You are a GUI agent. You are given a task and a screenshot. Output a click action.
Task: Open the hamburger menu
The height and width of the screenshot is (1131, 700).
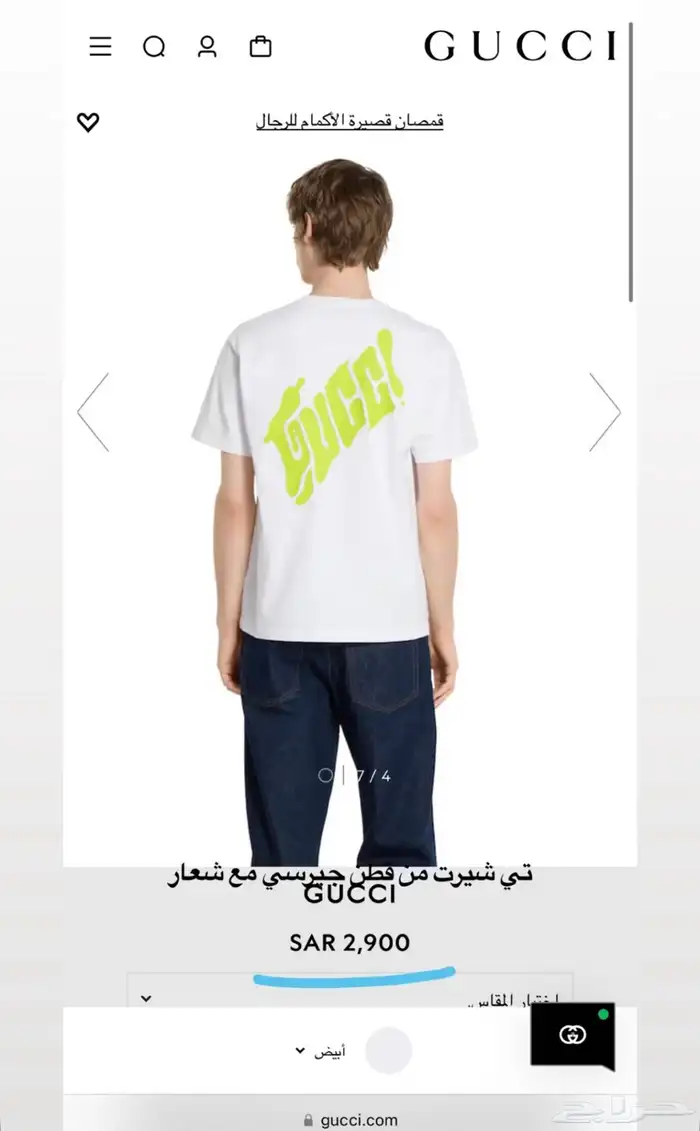pyautogui.click(x=100, y=47)
